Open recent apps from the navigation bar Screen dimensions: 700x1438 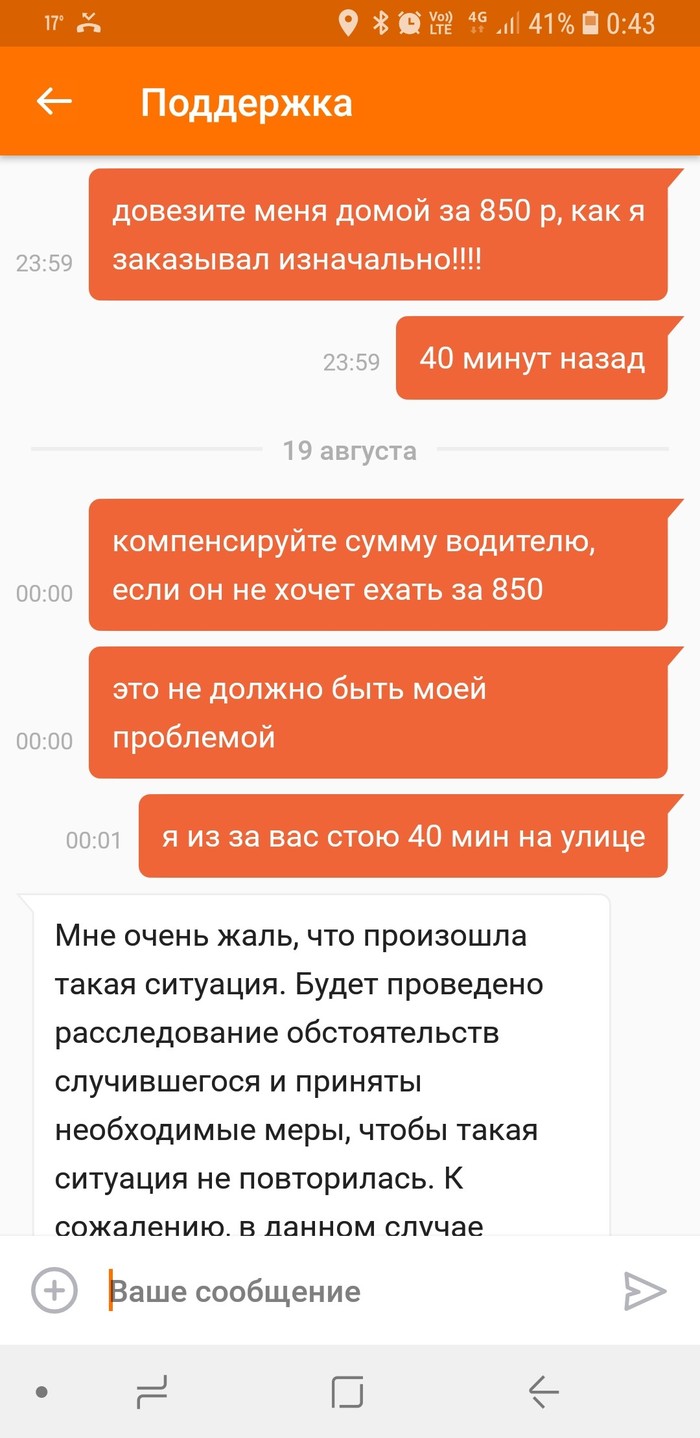151,1391
